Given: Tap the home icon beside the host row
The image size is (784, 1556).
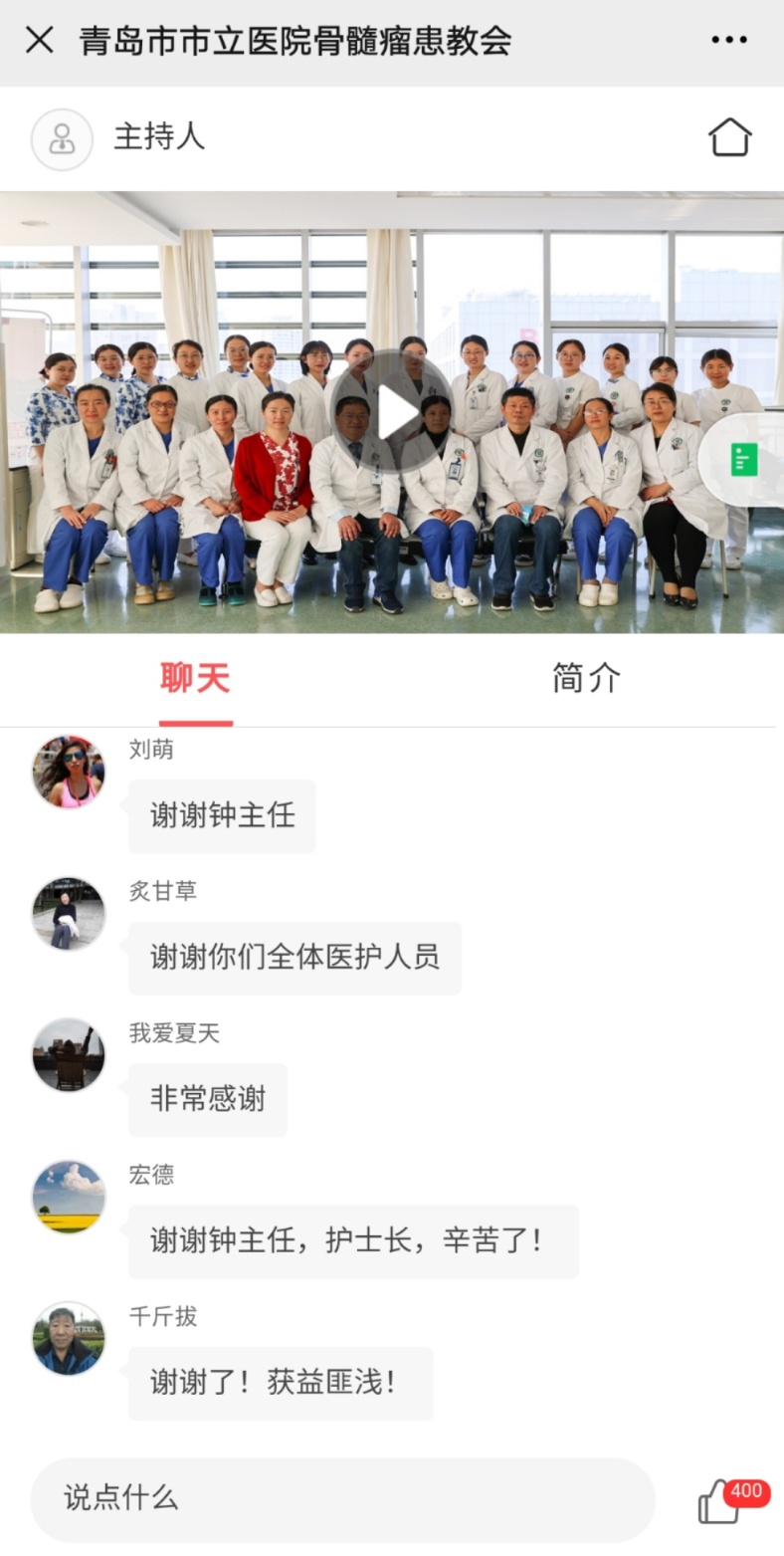Looking at the screenshot, I should pos(730,137).
